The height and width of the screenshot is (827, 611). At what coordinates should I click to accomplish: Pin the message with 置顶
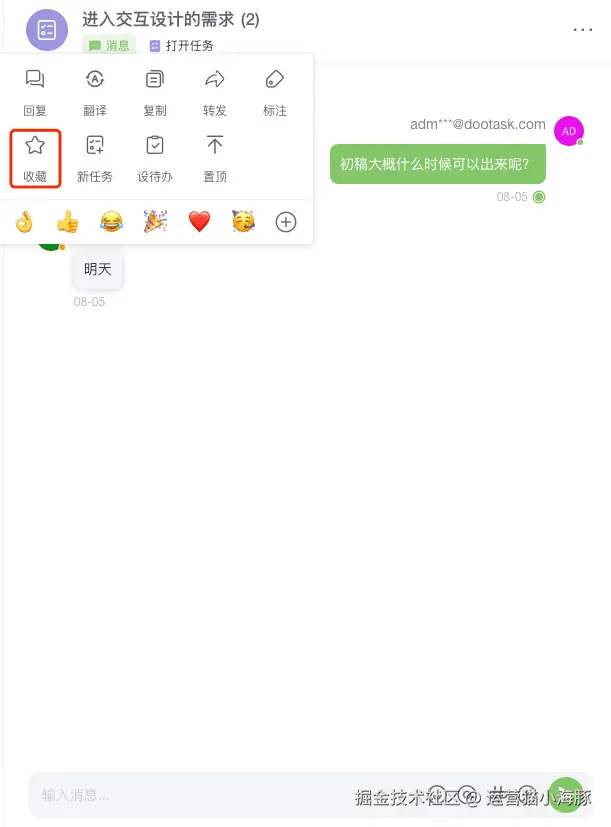[x=215, y=158]
